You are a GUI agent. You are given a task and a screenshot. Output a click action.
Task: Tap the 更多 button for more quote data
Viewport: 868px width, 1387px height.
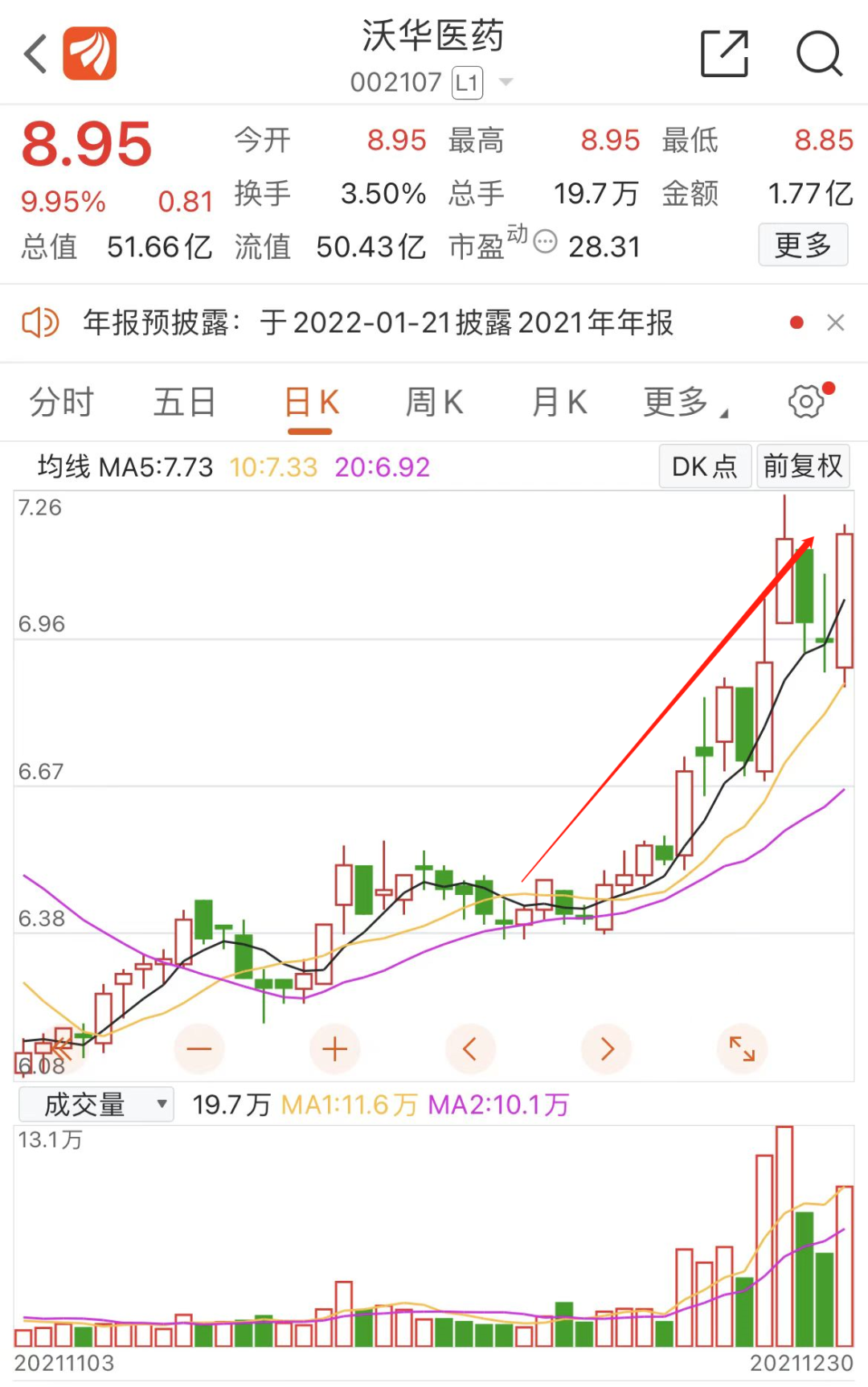pyautogui.click(x=802, y=245)
